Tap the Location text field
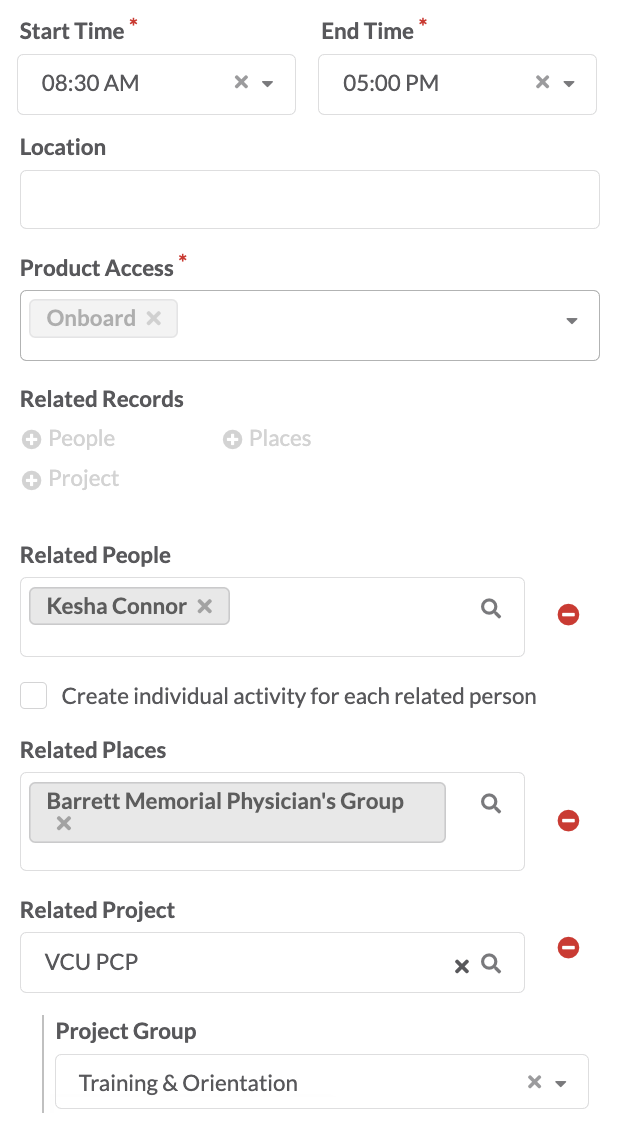 tap(310, 200)
